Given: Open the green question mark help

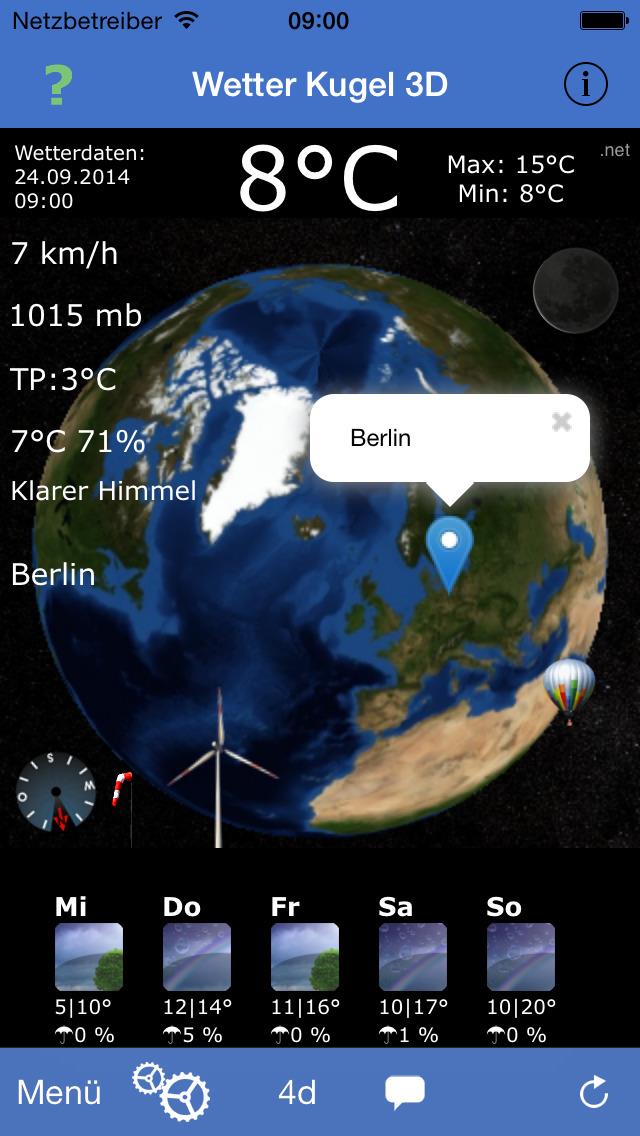Looking at the screenshot, I should tap(59, 85).
